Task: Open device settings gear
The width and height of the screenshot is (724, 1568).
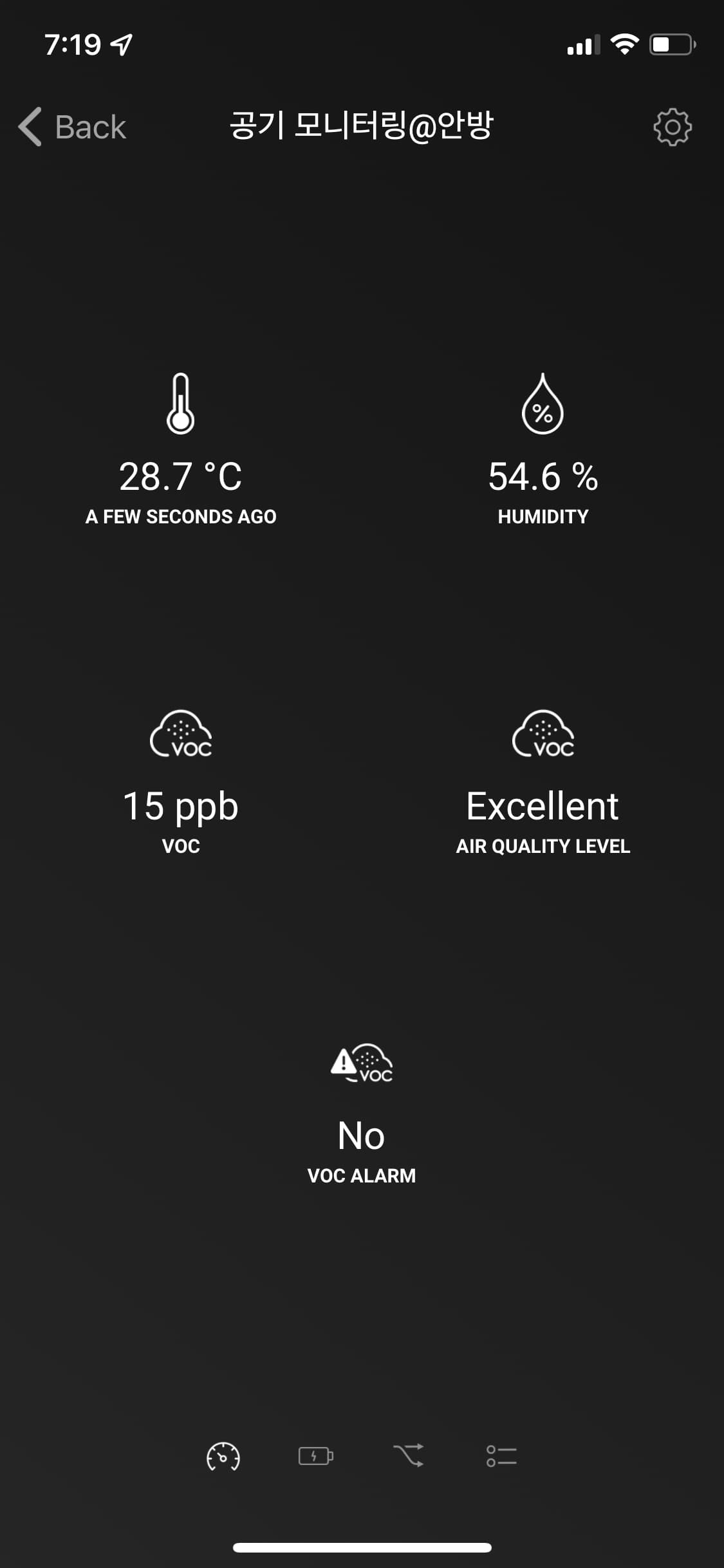Action: 672,127
